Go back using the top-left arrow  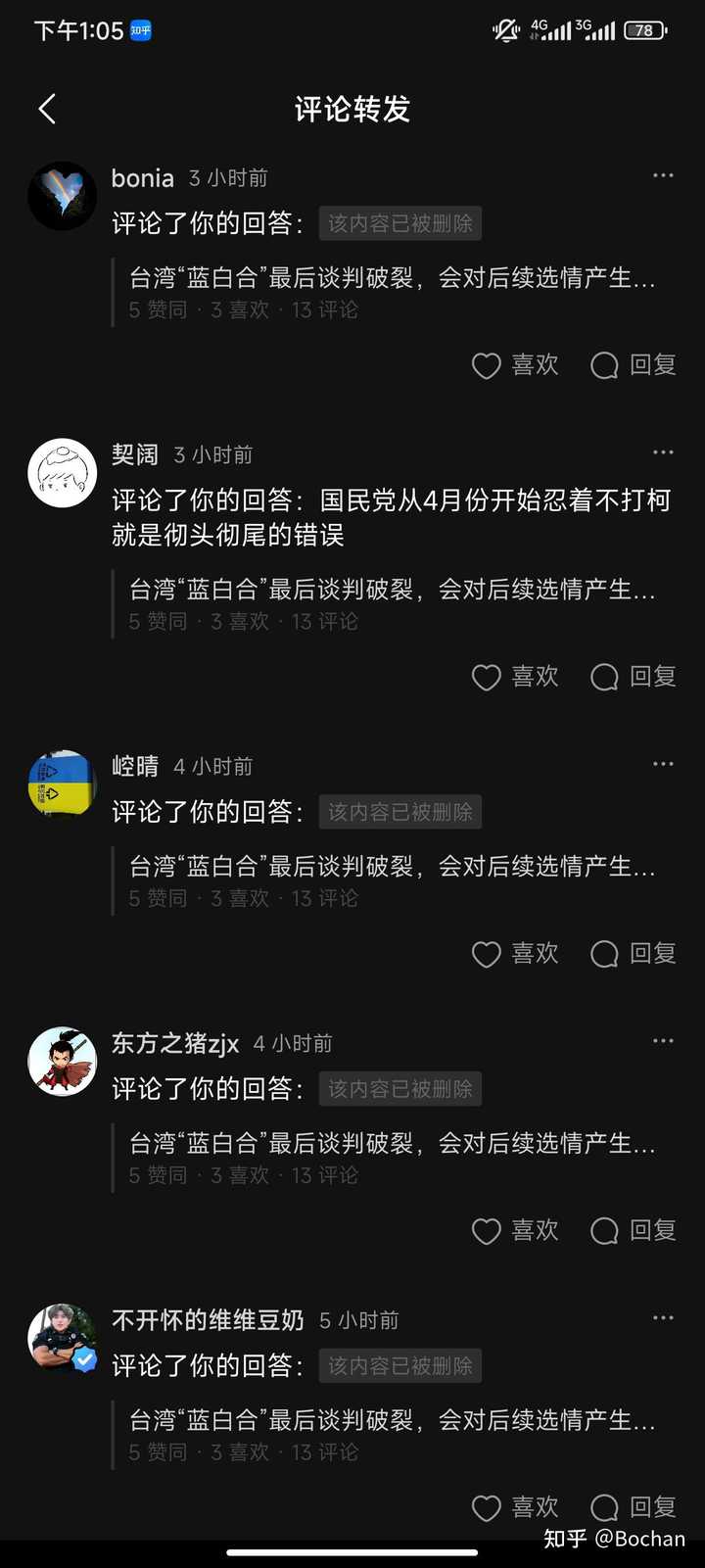[x=47, y=109]
